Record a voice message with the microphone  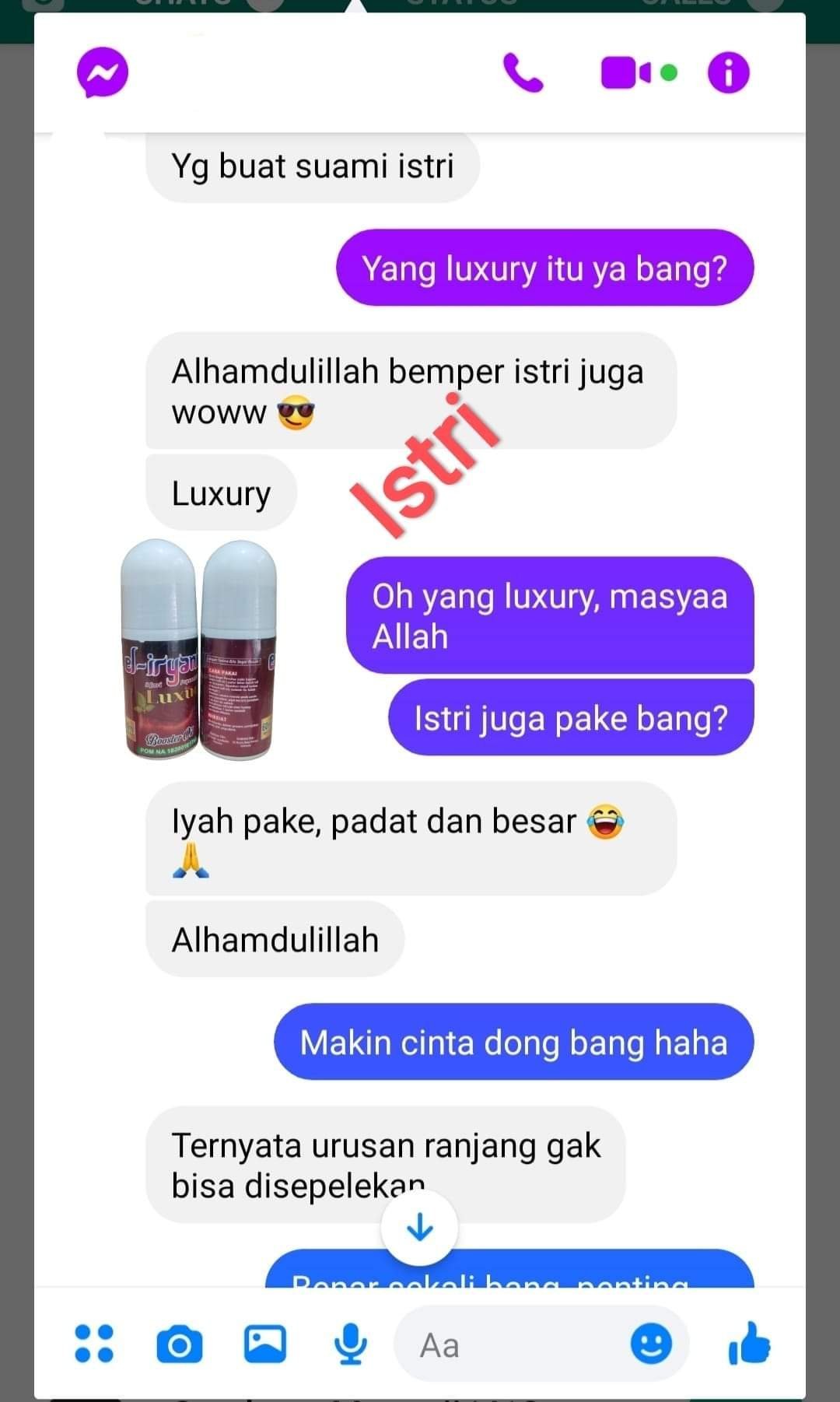tap(350, 1344)
